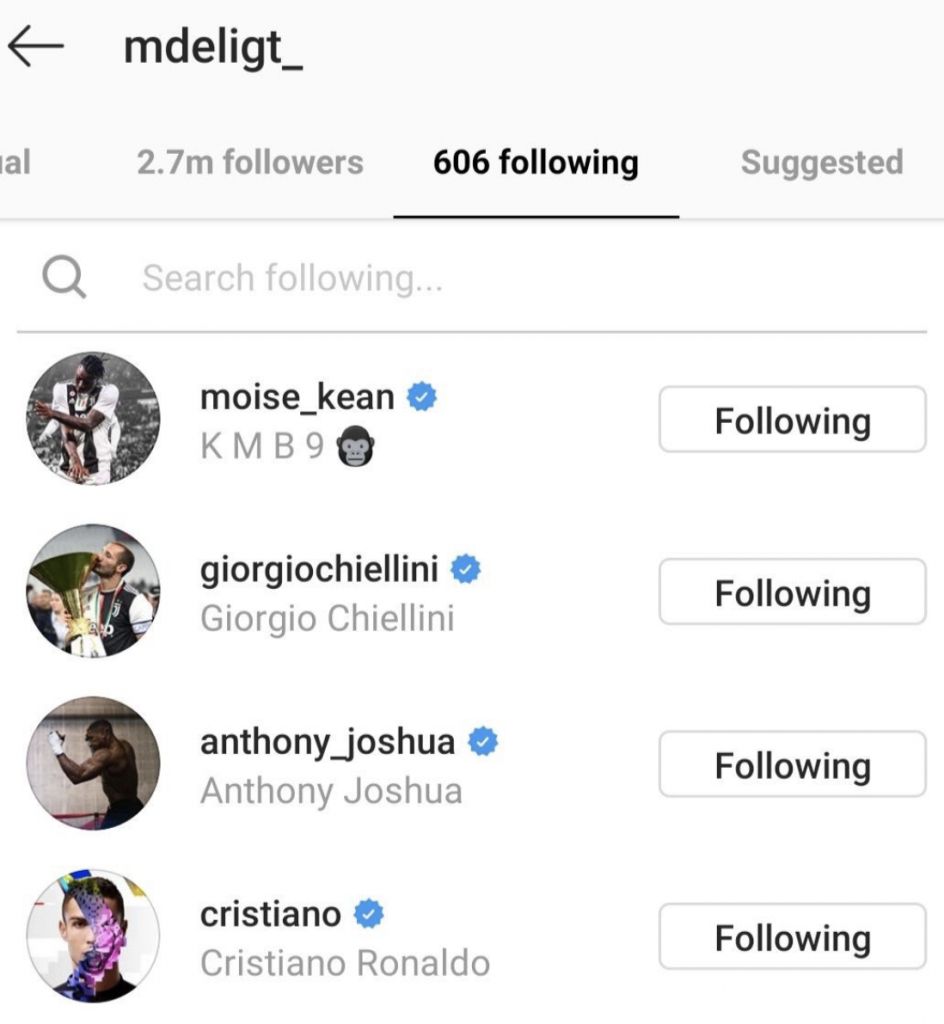
Task: Click the back arrow to return
Action: pyautogui.click(x=37, y=43)
